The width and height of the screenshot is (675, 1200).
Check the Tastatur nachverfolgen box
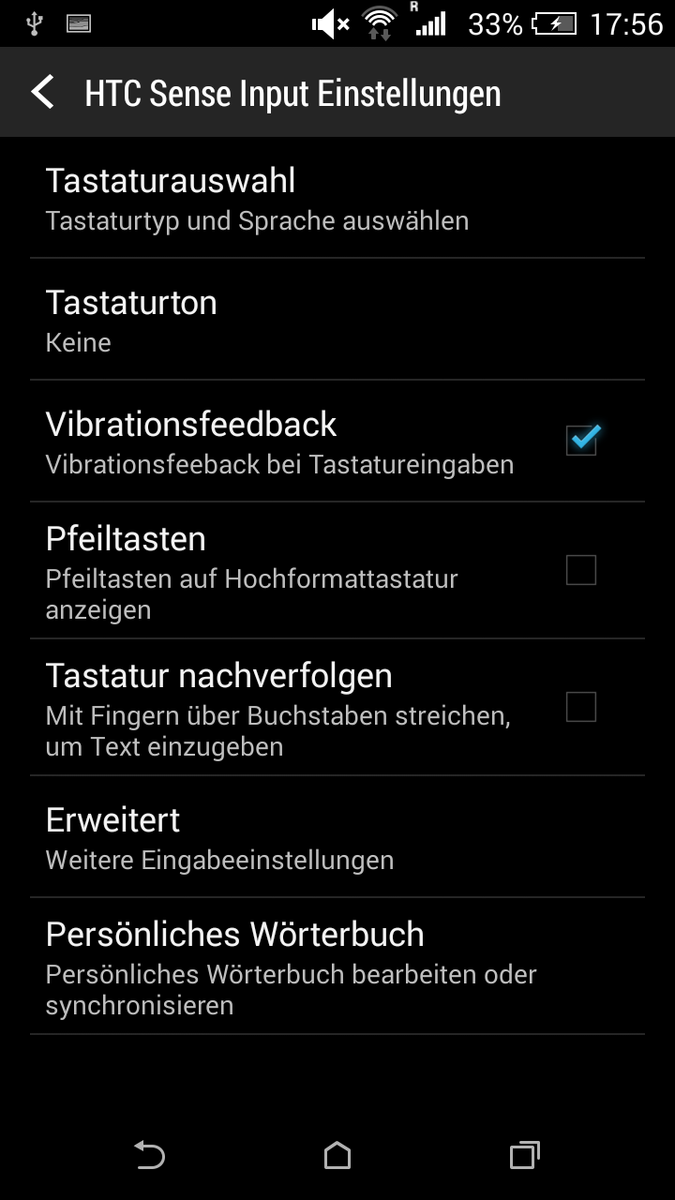(x=581, y=707)
